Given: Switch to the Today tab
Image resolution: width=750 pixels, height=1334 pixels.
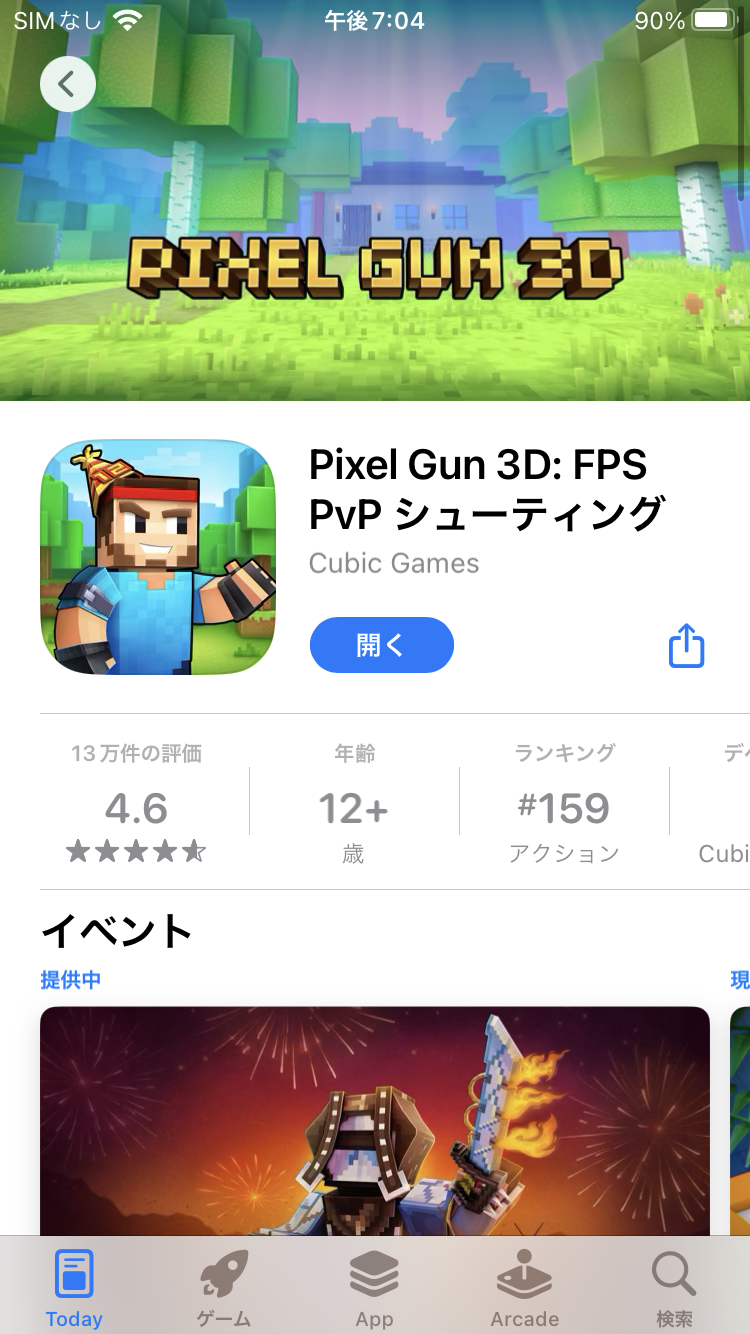Looking at the screenshot, I should pos(75,1288).
